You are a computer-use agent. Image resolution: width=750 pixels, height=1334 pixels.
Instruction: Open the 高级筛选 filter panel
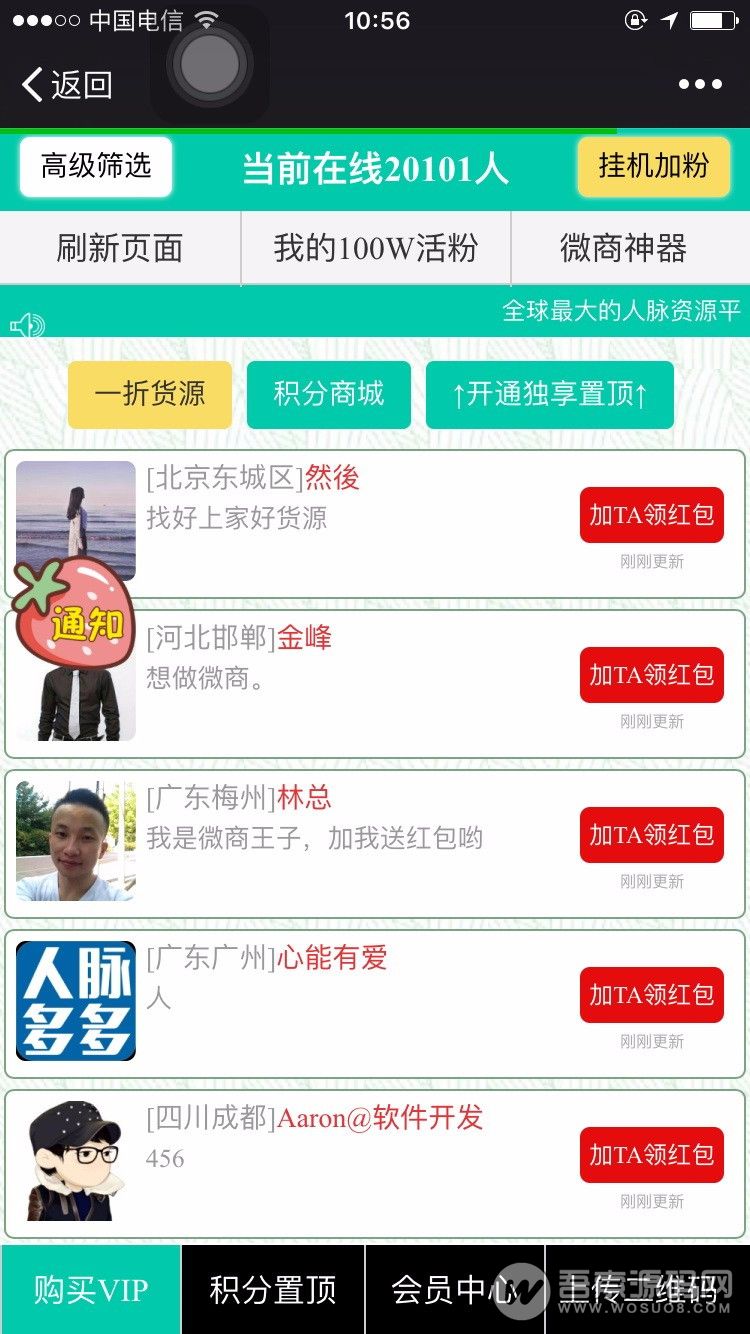pyautogui.click(x=94, y=167)
